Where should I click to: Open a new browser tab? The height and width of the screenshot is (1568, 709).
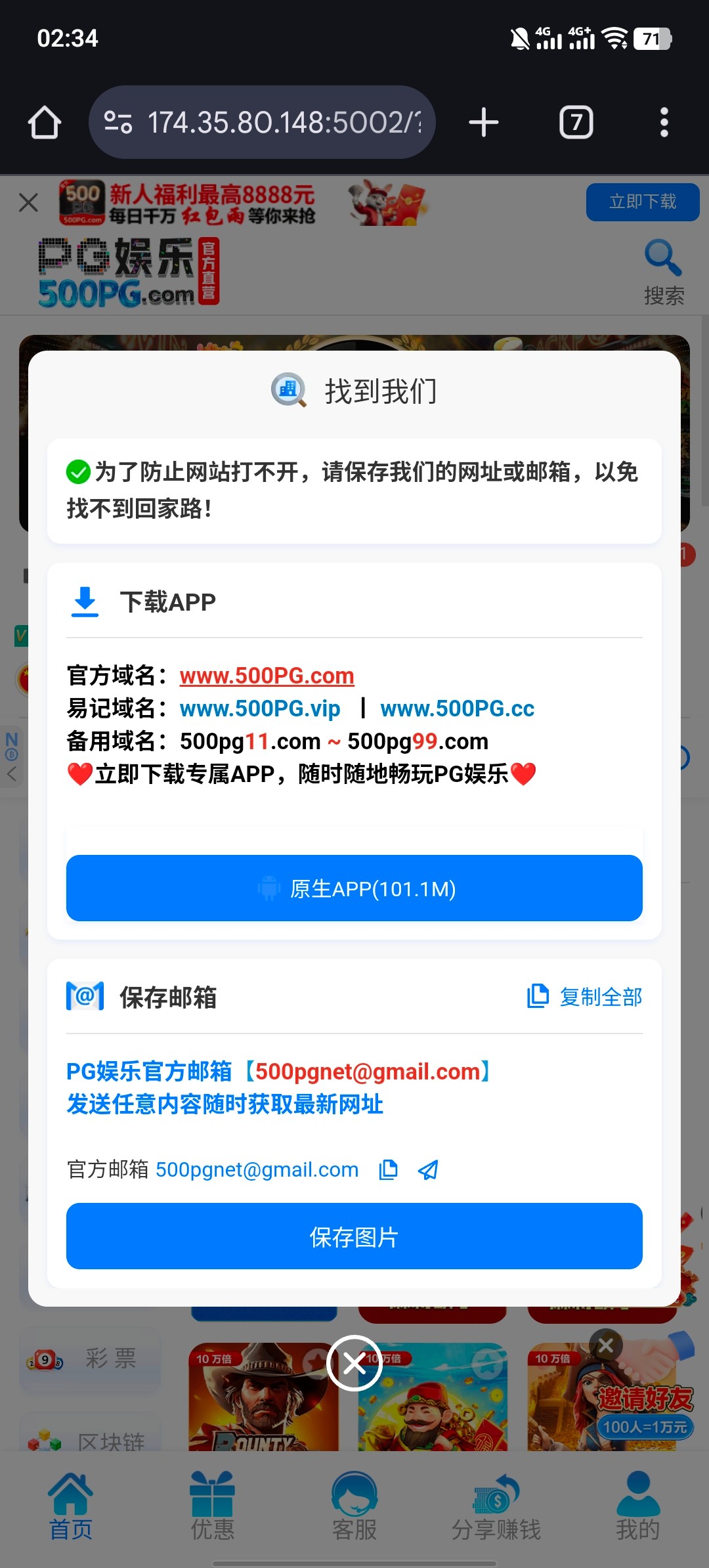[484, 123]
